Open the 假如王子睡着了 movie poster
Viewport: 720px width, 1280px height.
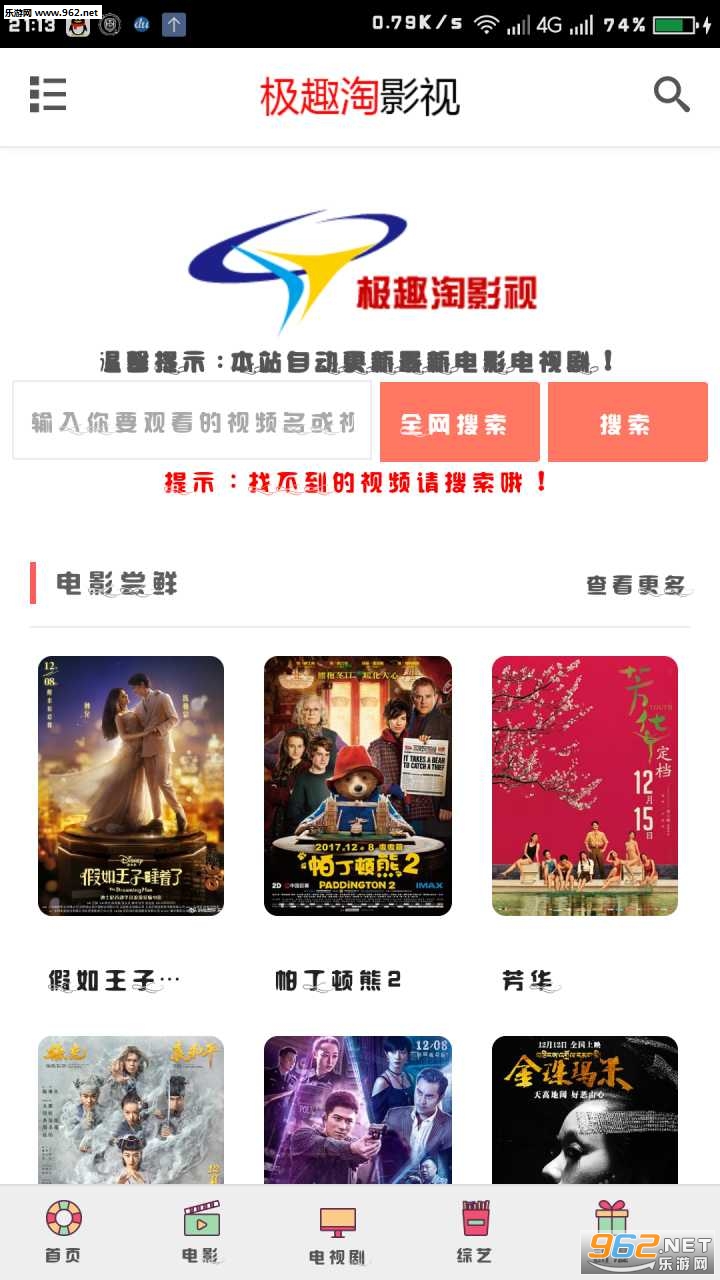(131, 785)
